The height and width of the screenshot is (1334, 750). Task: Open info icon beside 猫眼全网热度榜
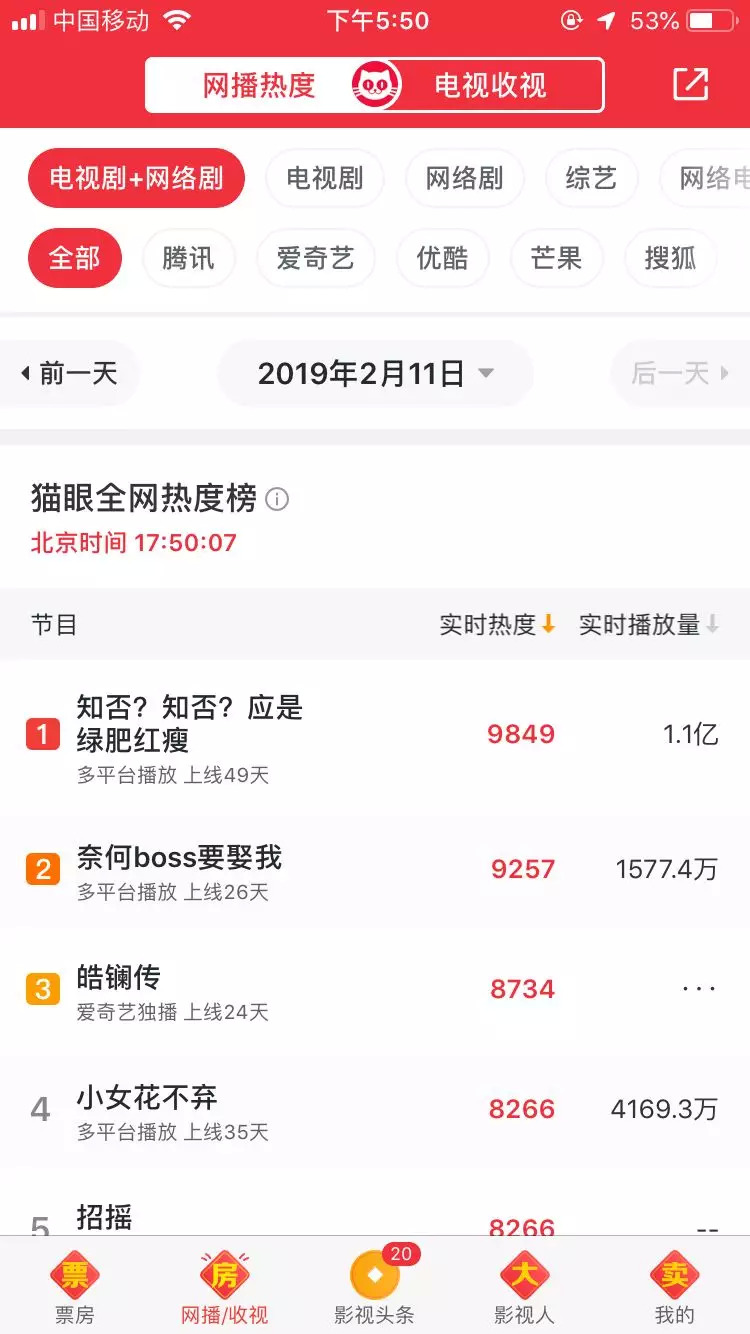[277, 499]
